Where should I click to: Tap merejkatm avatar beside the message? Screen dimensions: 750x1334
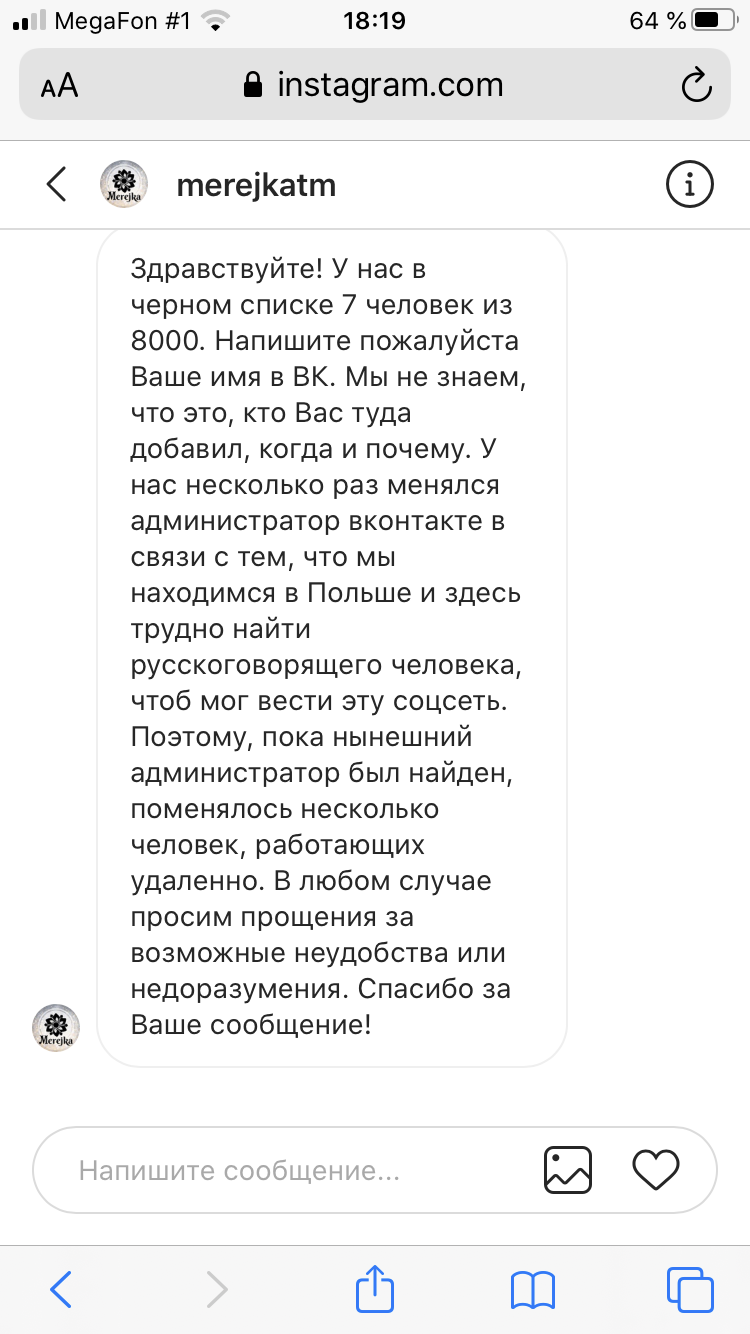coord(57,1028)
